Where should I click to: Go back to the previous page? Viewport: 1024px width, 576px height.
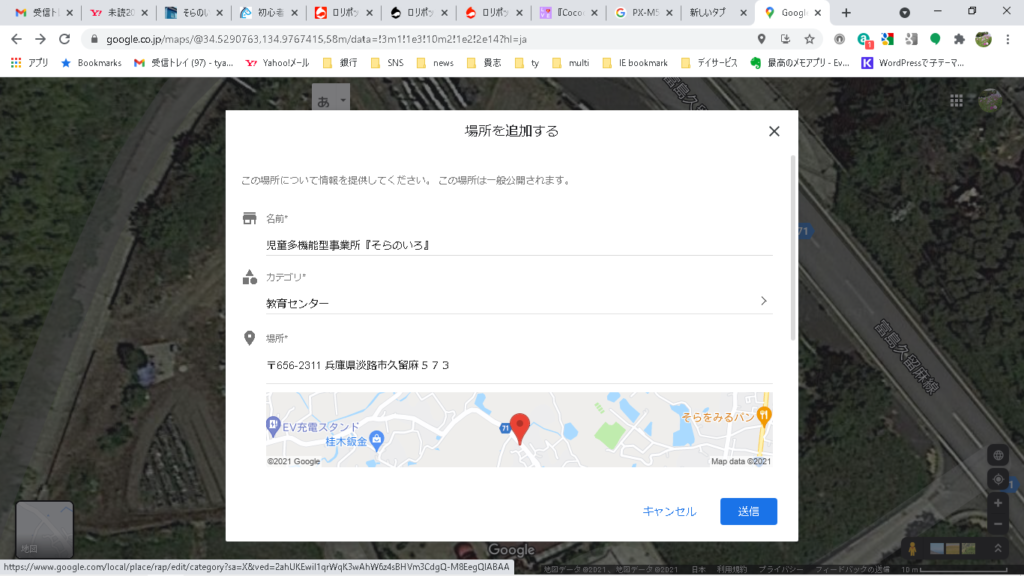16,39
